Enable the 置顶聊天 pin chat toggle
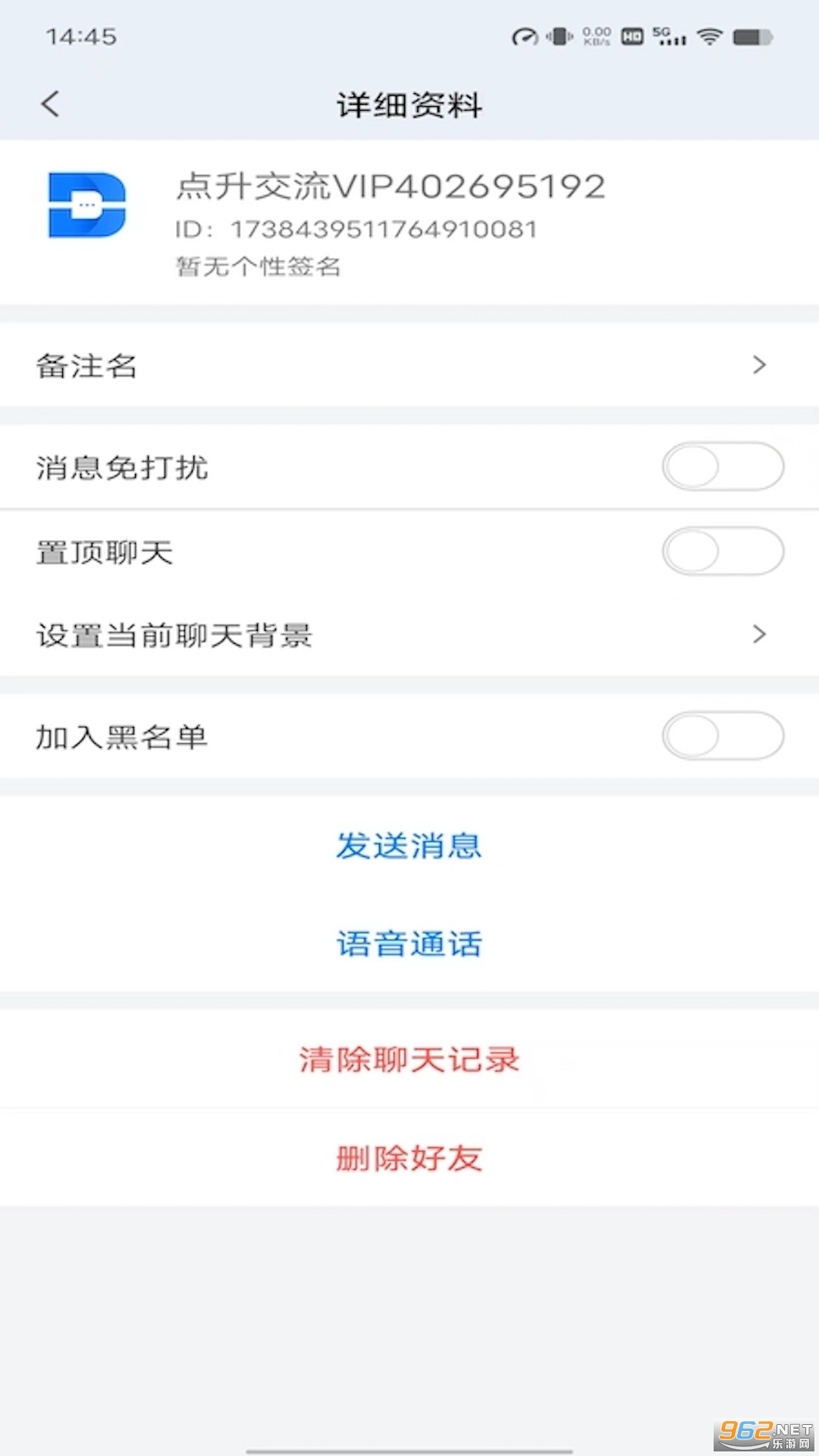This screenshot has height=1456, width=819. [723, 551]
